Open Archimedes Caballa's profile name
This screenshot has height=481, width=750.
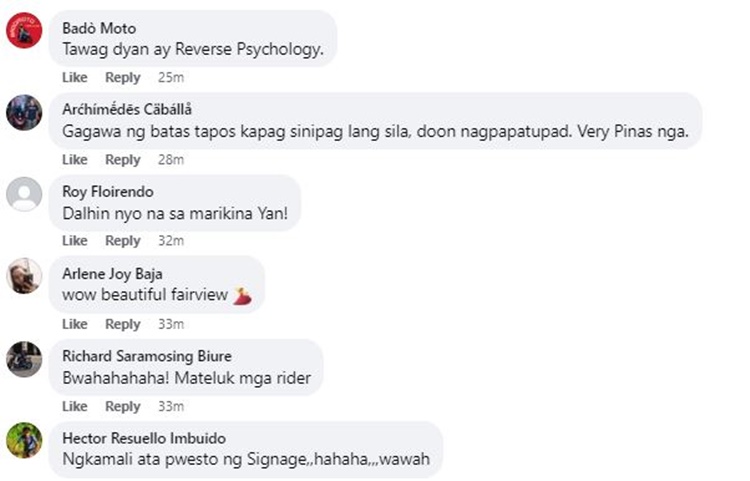pyautogui.click(x=127, y=110)
